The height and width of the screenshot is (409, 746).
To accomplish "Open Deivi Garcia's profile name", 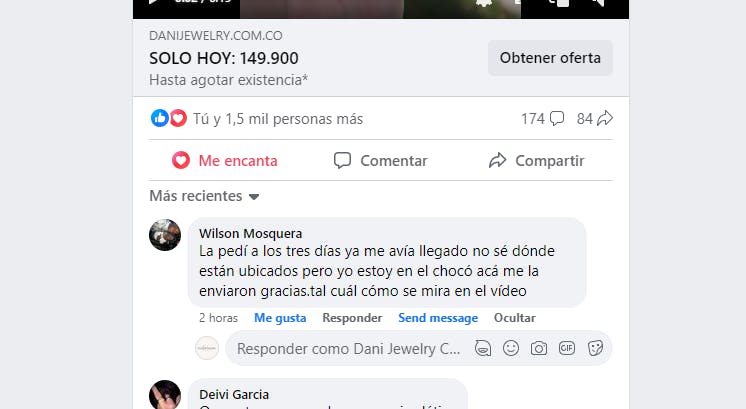I will coord(234,394).
